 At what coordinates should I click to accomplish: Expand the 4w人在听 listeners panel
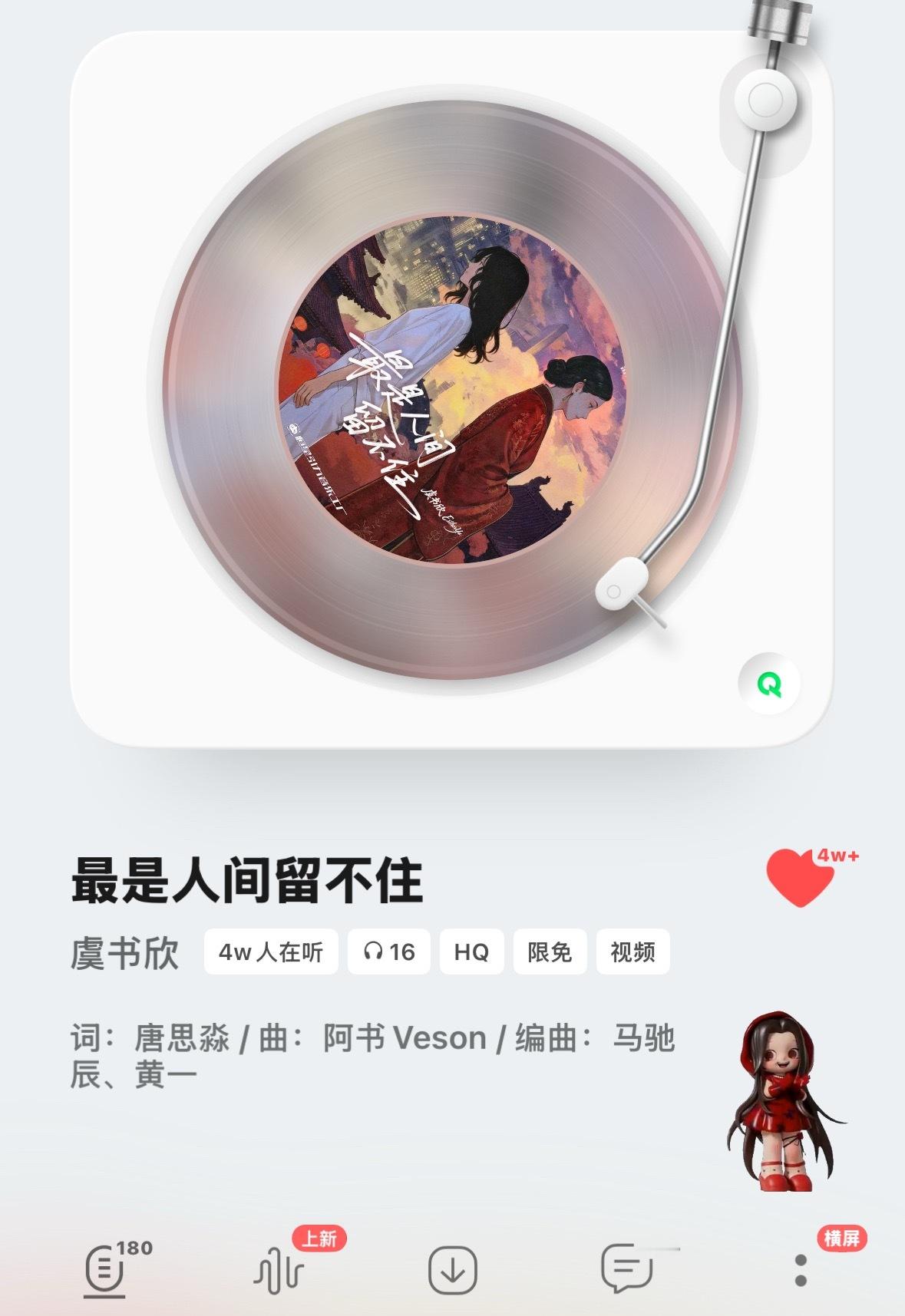(272, 951)
